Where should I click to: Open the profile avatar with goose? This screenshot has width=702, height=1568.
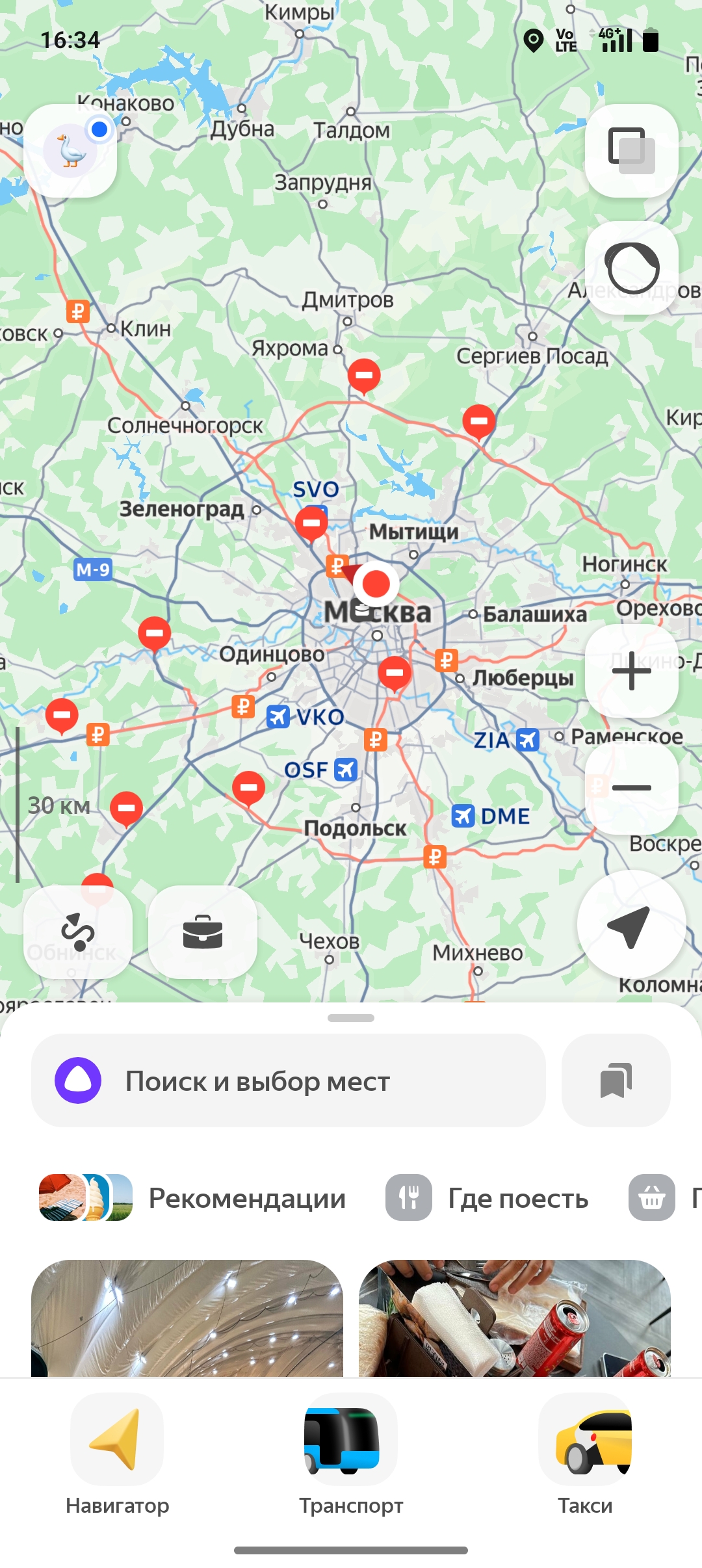[70, 151]
